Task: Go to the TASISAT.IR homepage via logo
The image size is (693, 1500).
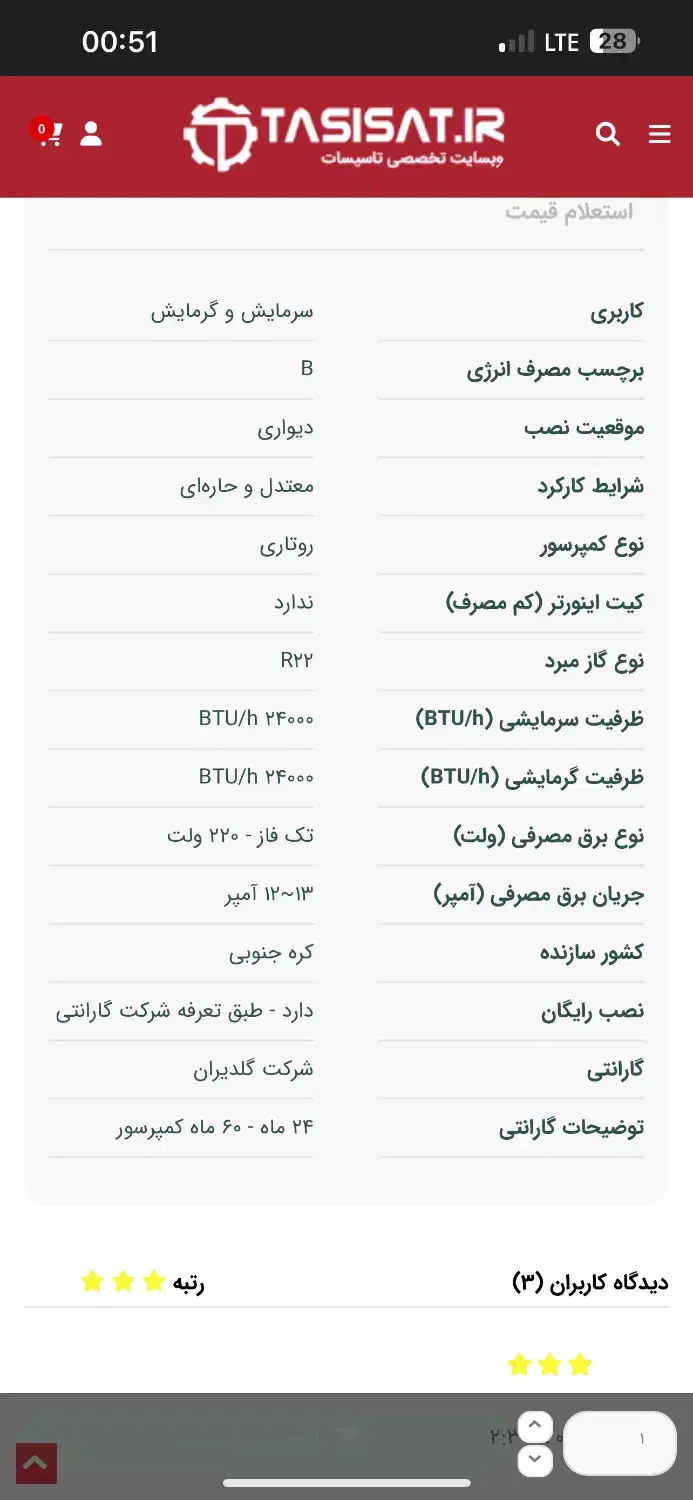Action: pos(344,134)
